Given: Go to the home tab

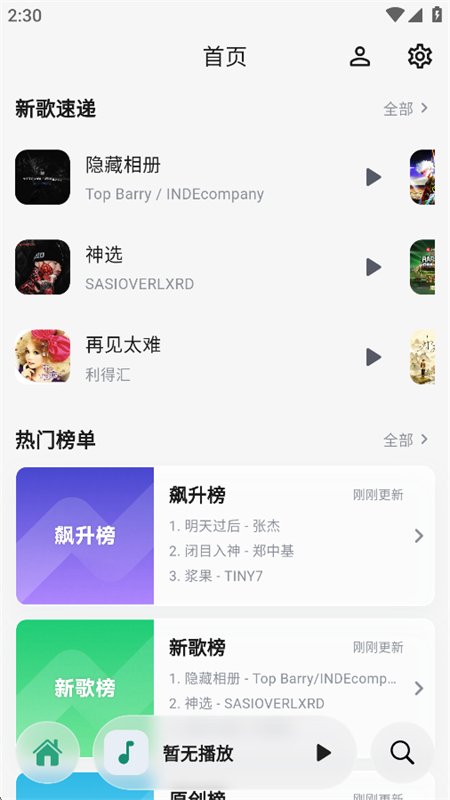Looking at the screenshot, I should coord(47,753).
